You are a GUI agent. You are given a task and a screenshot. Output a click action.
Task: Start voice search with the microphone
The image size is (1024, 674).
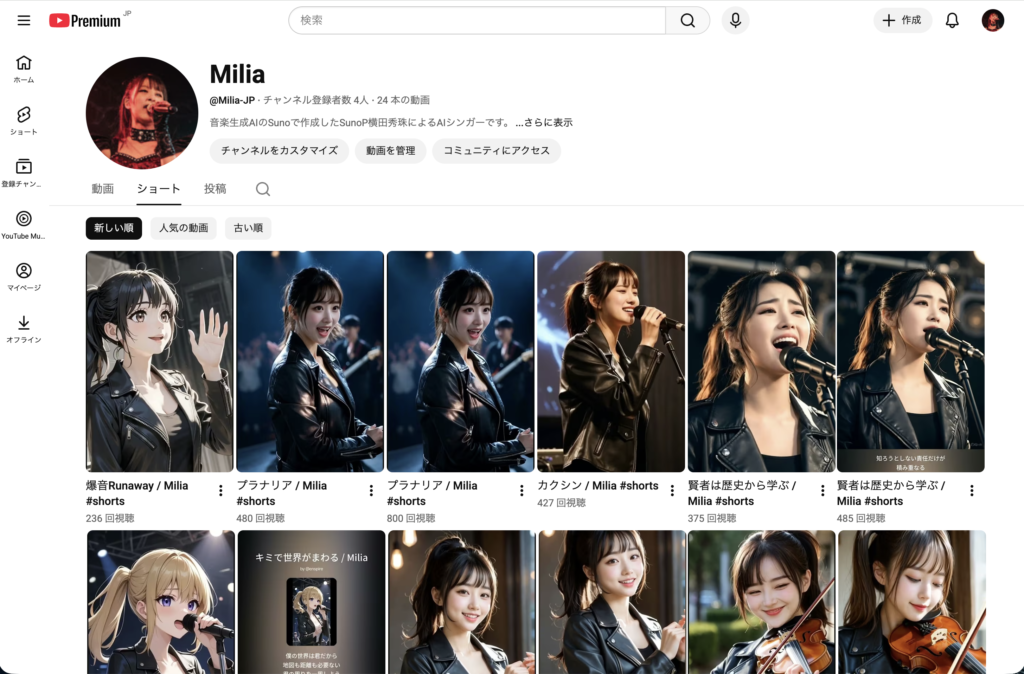point(736,20)
